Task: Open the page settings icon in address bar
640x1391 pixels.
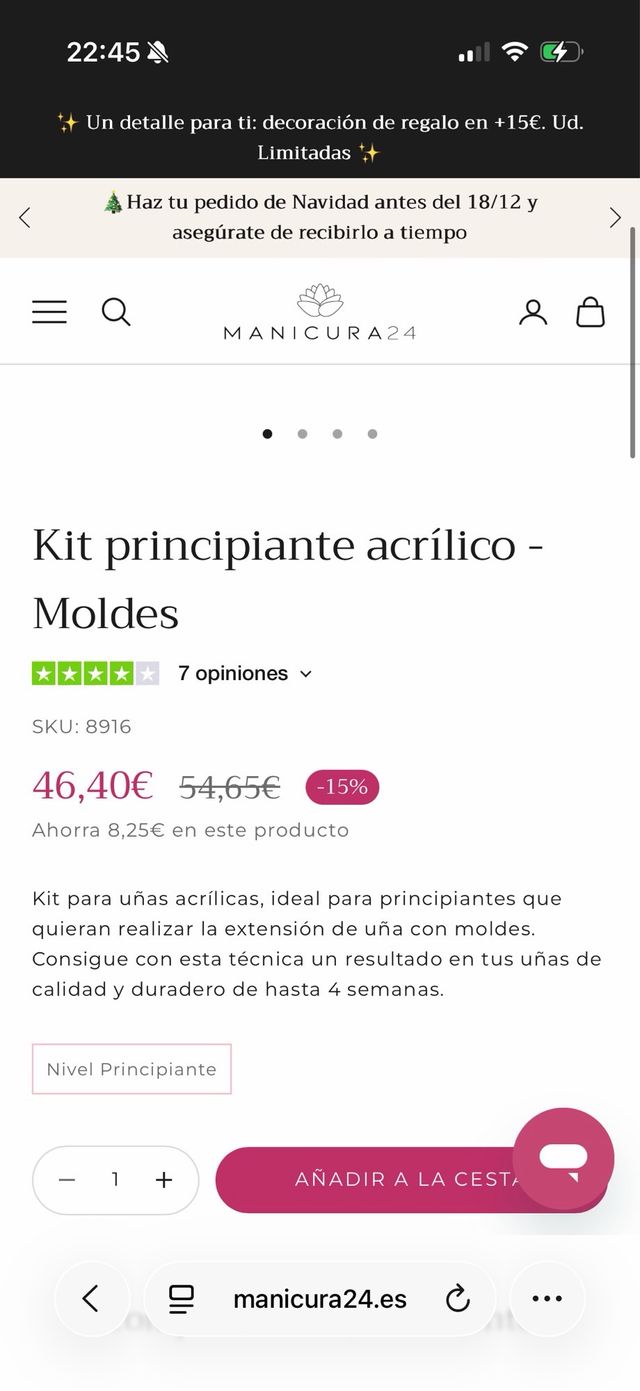Action: [181, 1299]
